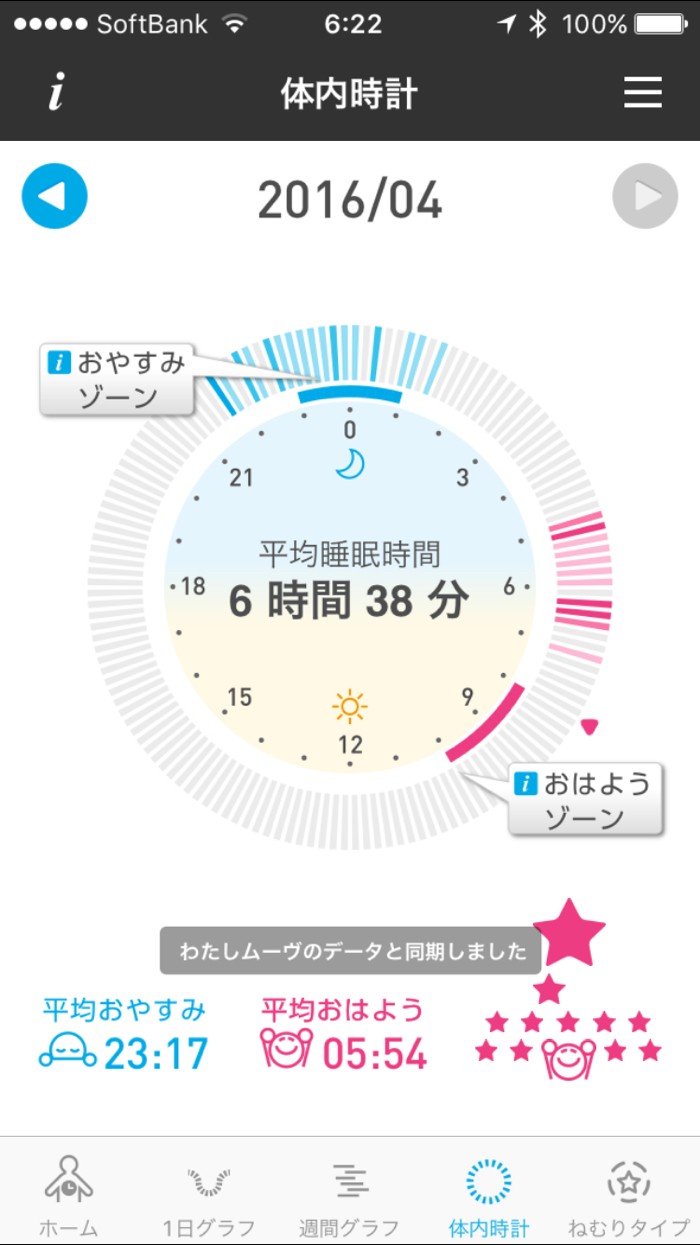
Task: Open the info icon in header
Action: [57, 94]
